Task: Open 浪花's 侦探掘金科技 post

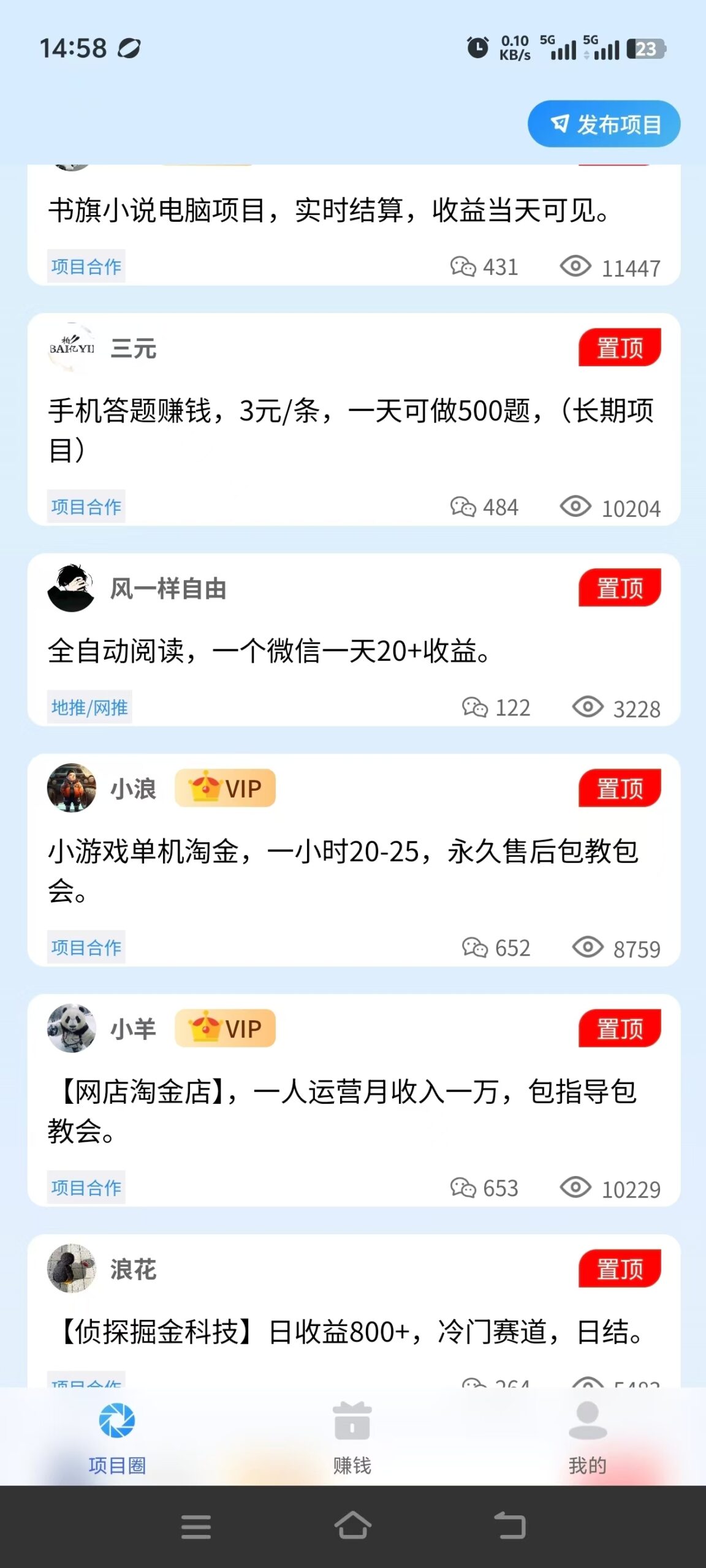Action: pos(351,1332)
